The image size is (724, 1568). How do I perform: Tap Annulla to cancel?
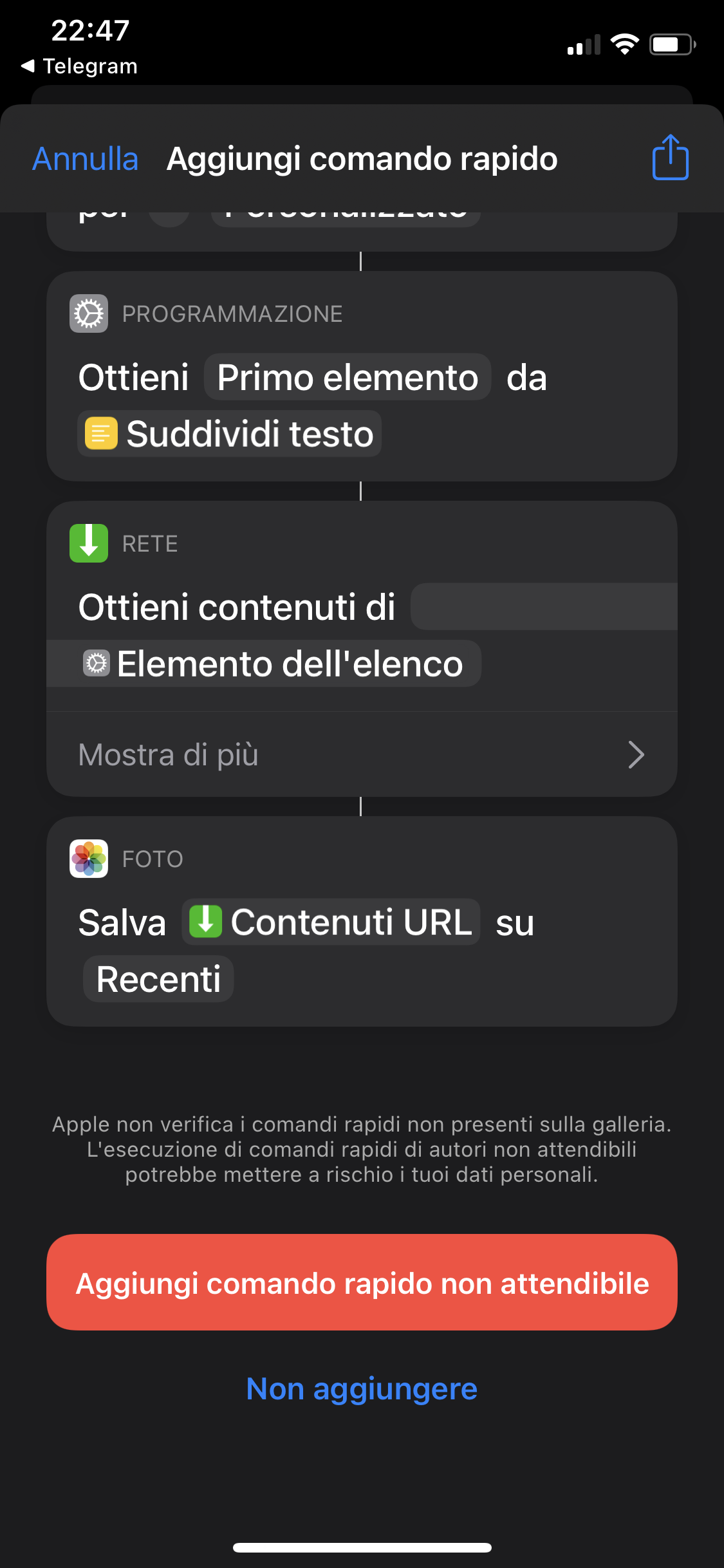86,158
